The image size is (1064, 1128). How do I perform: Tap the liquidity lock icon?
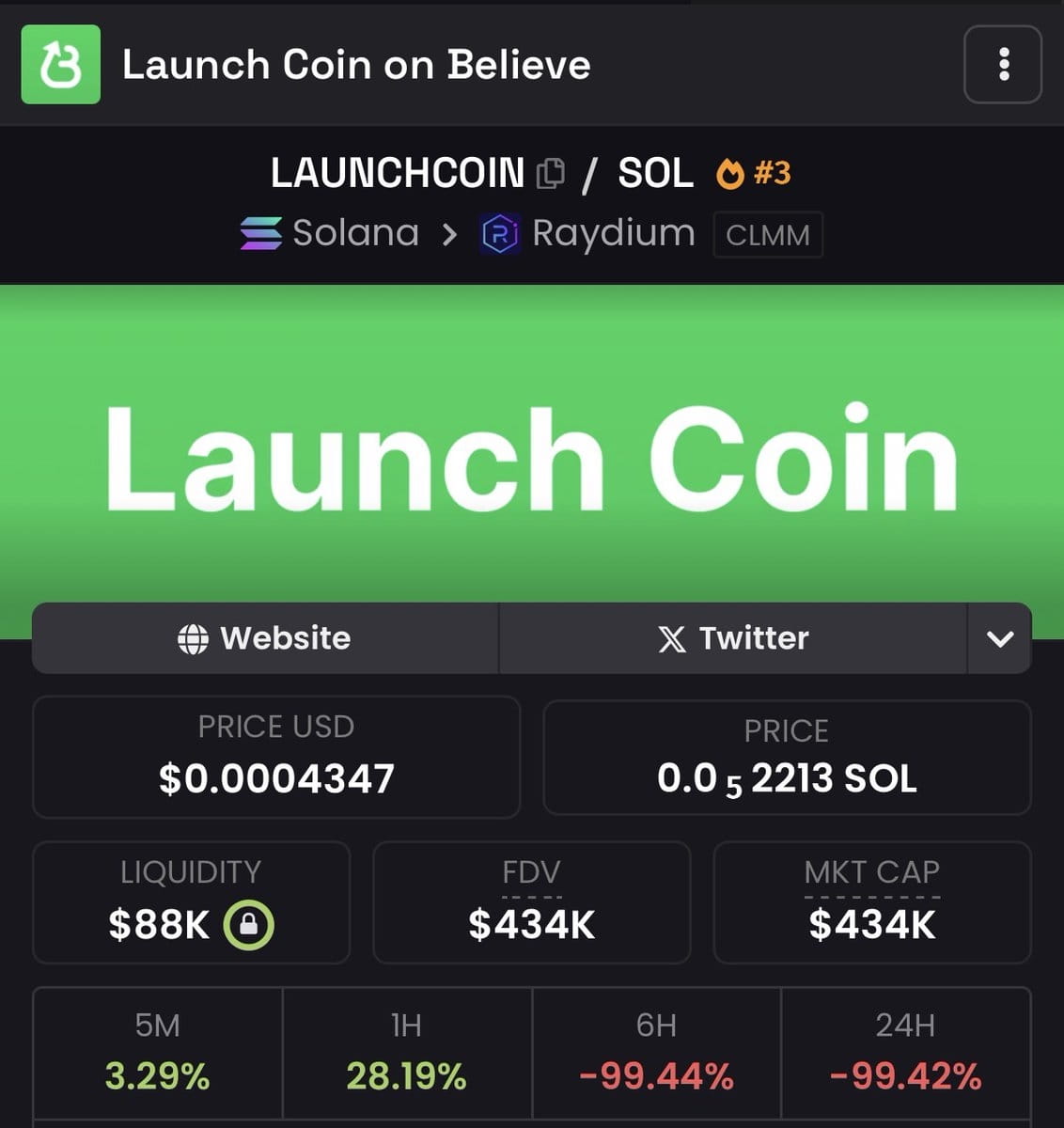click(248, 924)
